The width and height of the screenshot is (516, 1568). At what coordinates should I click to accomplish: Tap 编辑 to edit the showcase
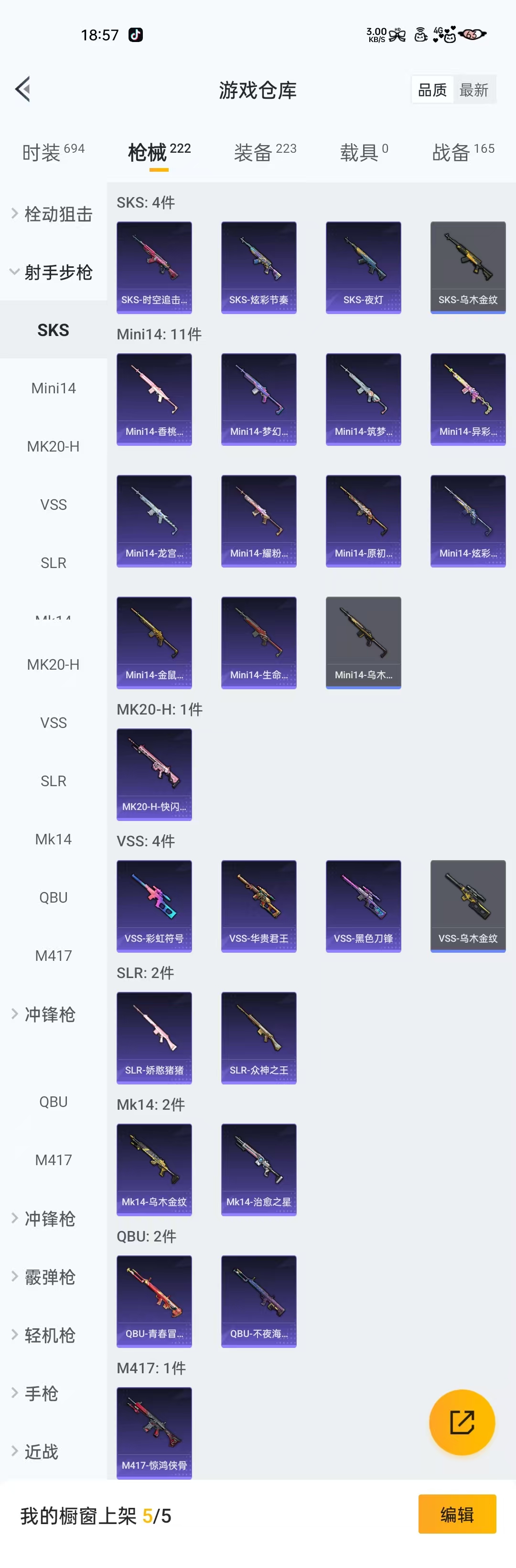pyautogui.click(x=456, y=1514)
